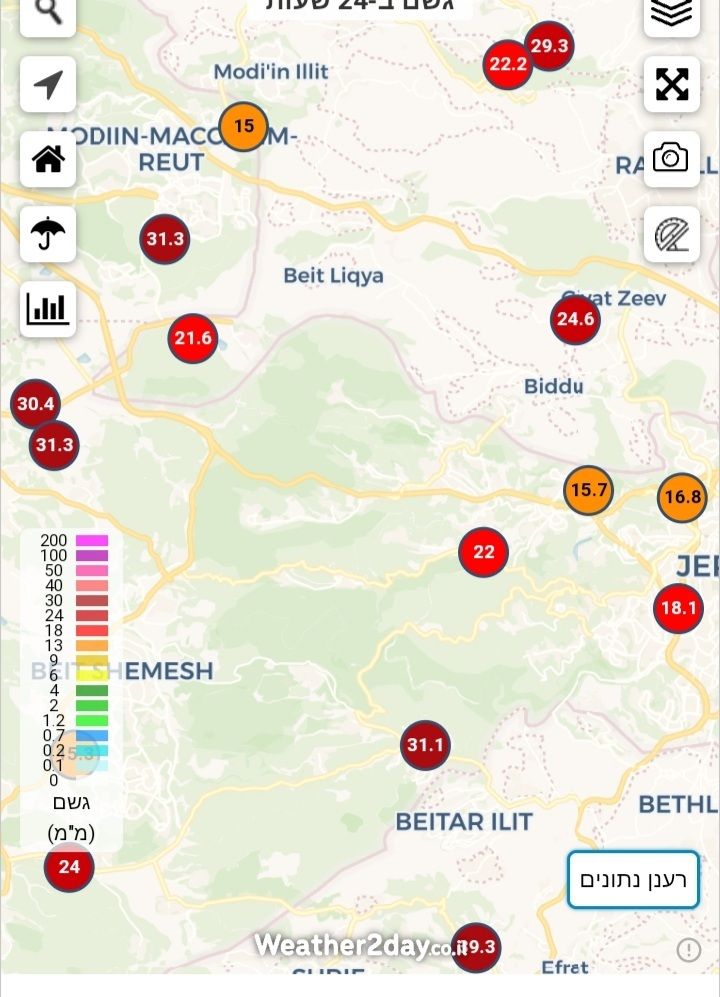Select the 18.1 red station marker
Screen dimensions: 720x997
click(678, 608)
